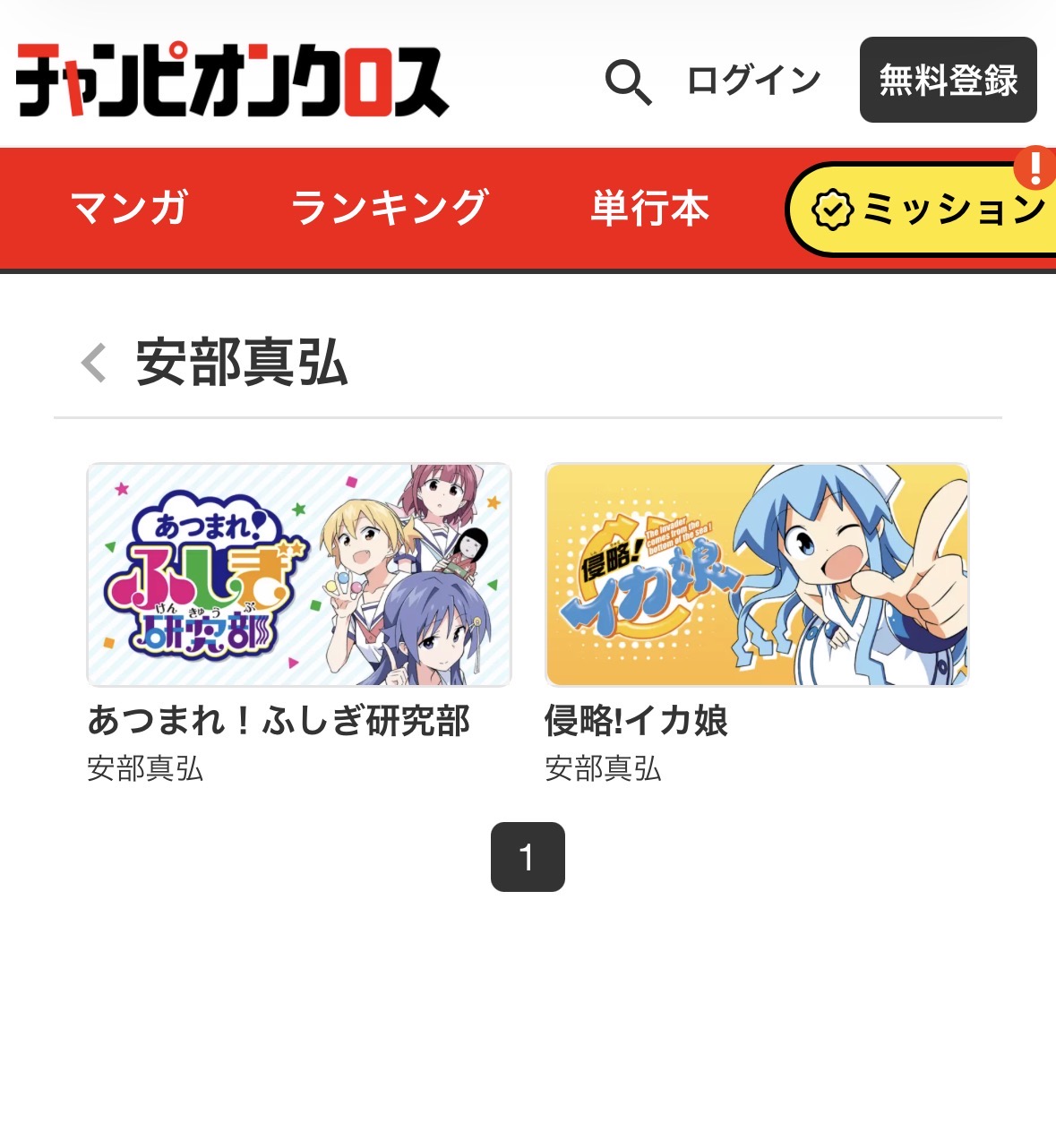The height and width of the screenshot is (1148, 1056).
Task: Tap the チャンピオンクロス logo to go home
Action: click(232, 81)
